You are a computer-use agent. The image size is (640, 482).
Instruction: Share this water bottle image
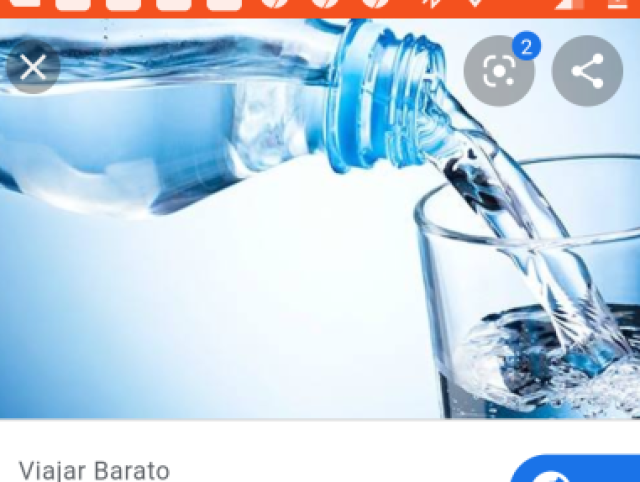pyautogui.click(x=587, y=71)
